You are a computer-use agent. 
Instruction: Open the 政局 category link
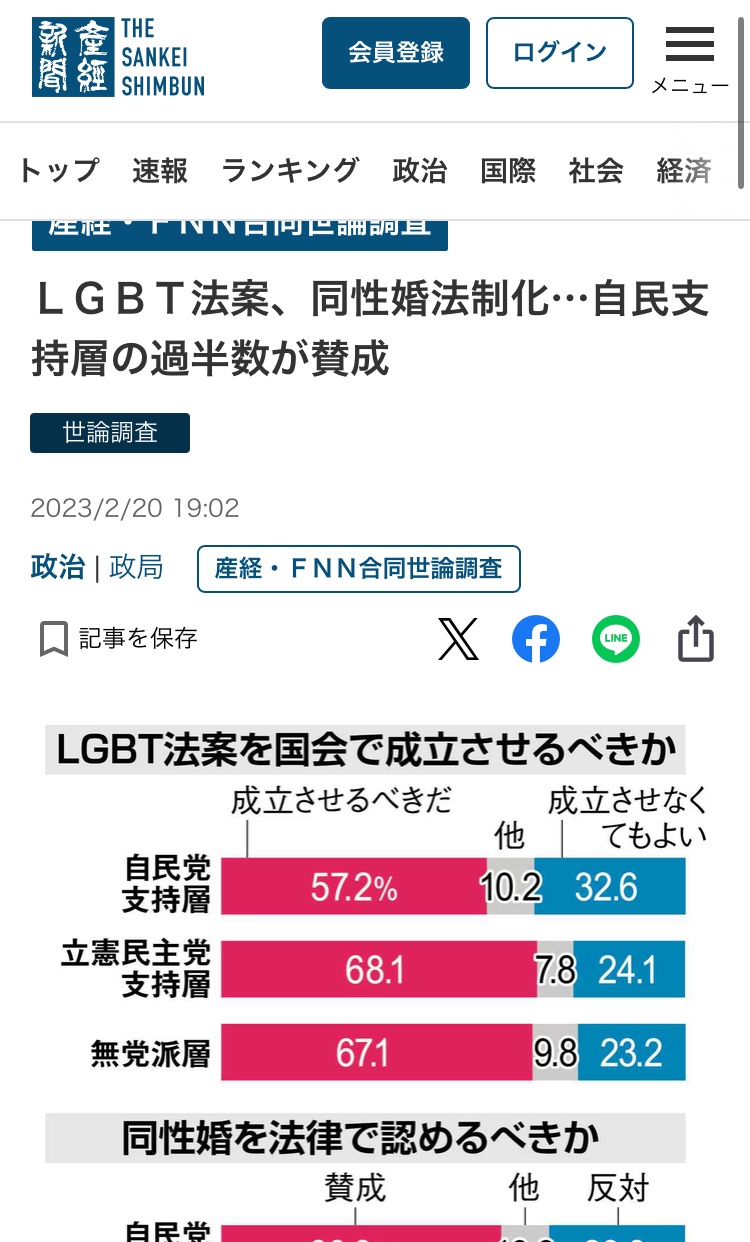coord(136,568)
